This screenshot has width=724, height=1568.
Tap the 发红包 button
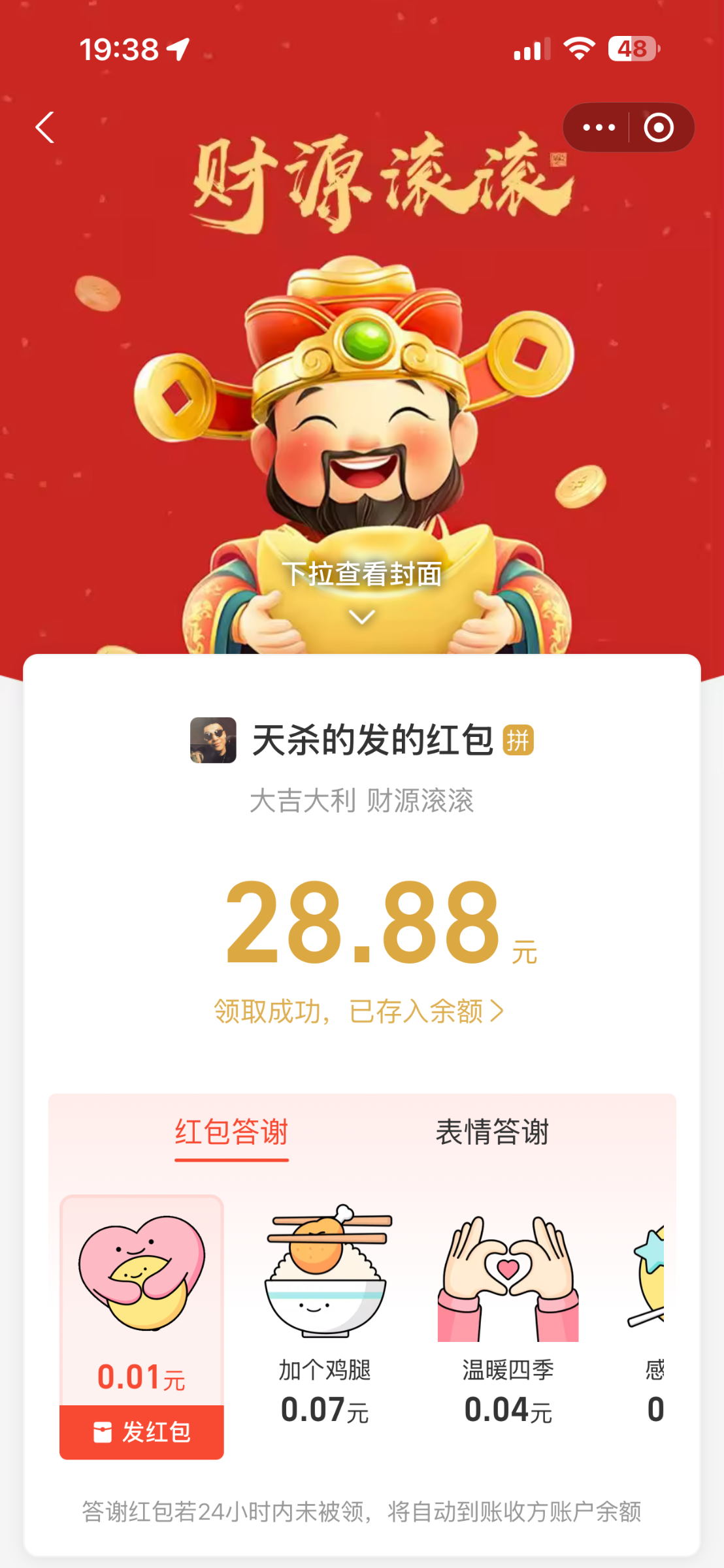(142, 1432)
